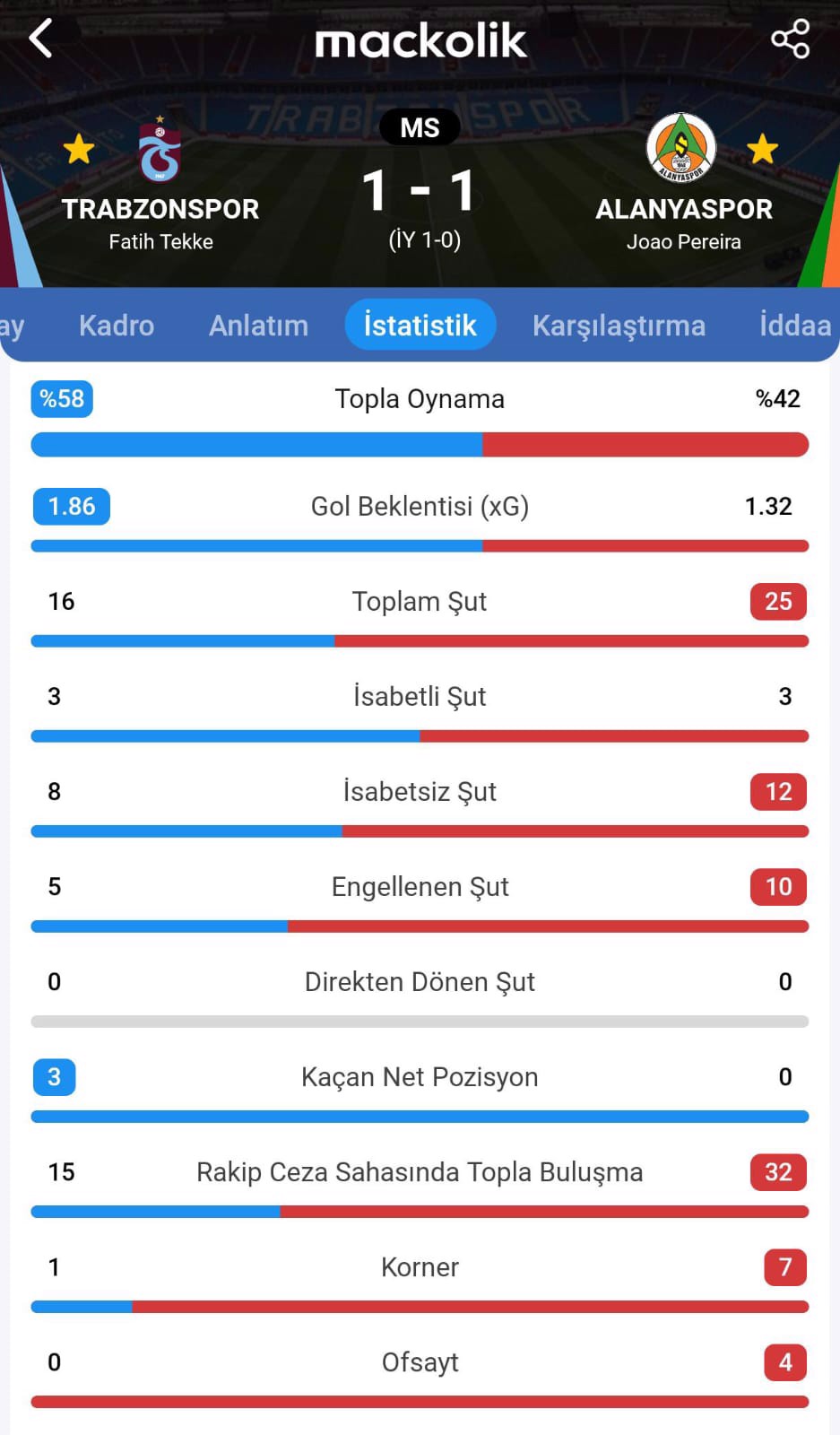
Task: Favorite Trabzonspor with the star
Action: (79, 149)
